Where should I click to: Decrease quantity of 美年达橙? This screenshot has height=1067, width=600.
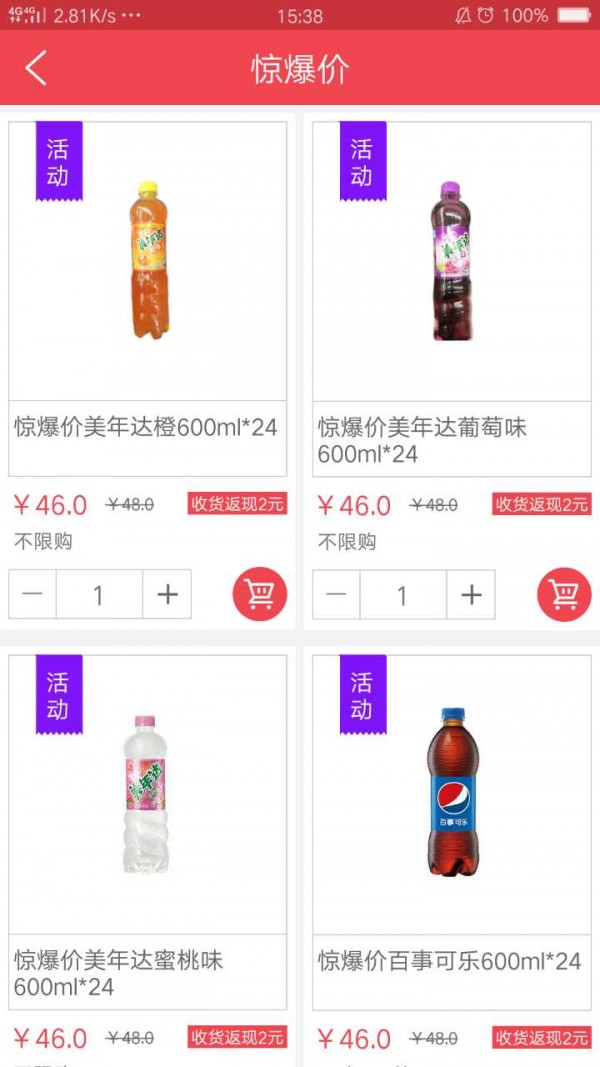(x=33, y=595)
